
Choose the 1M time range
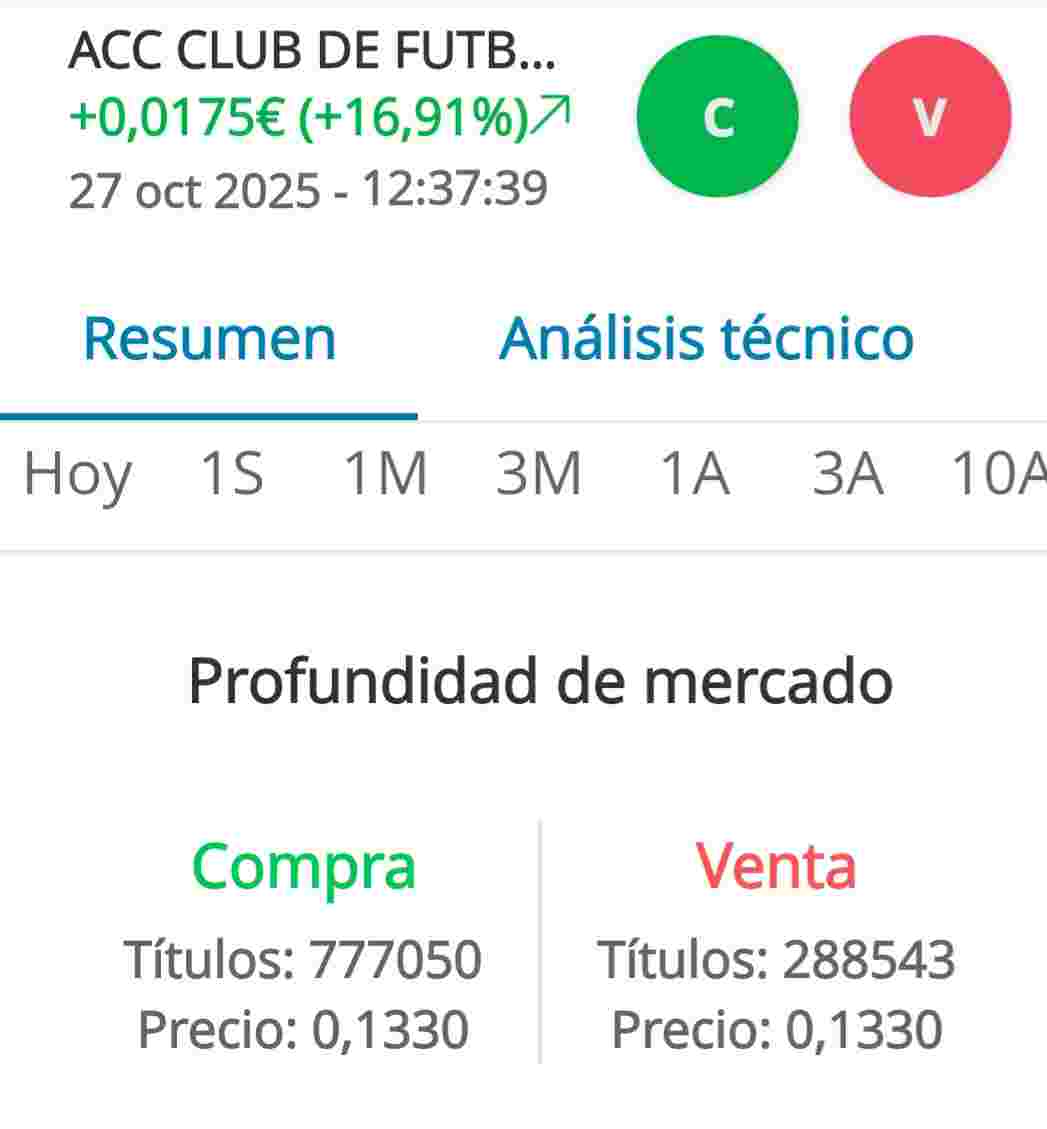coord(385,475)
